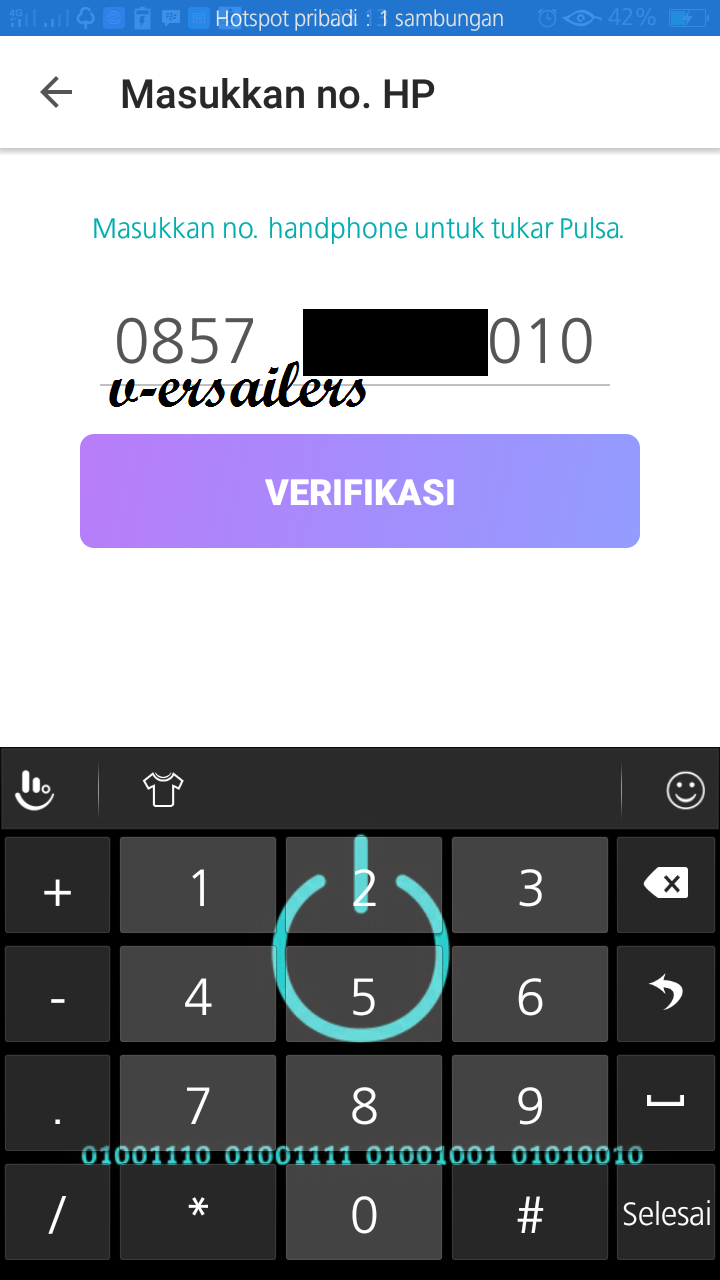Viewport: 720px width, 1280px height.
Task: Enter digit 0 on the keypad
Action: (x=364, y=1212)
